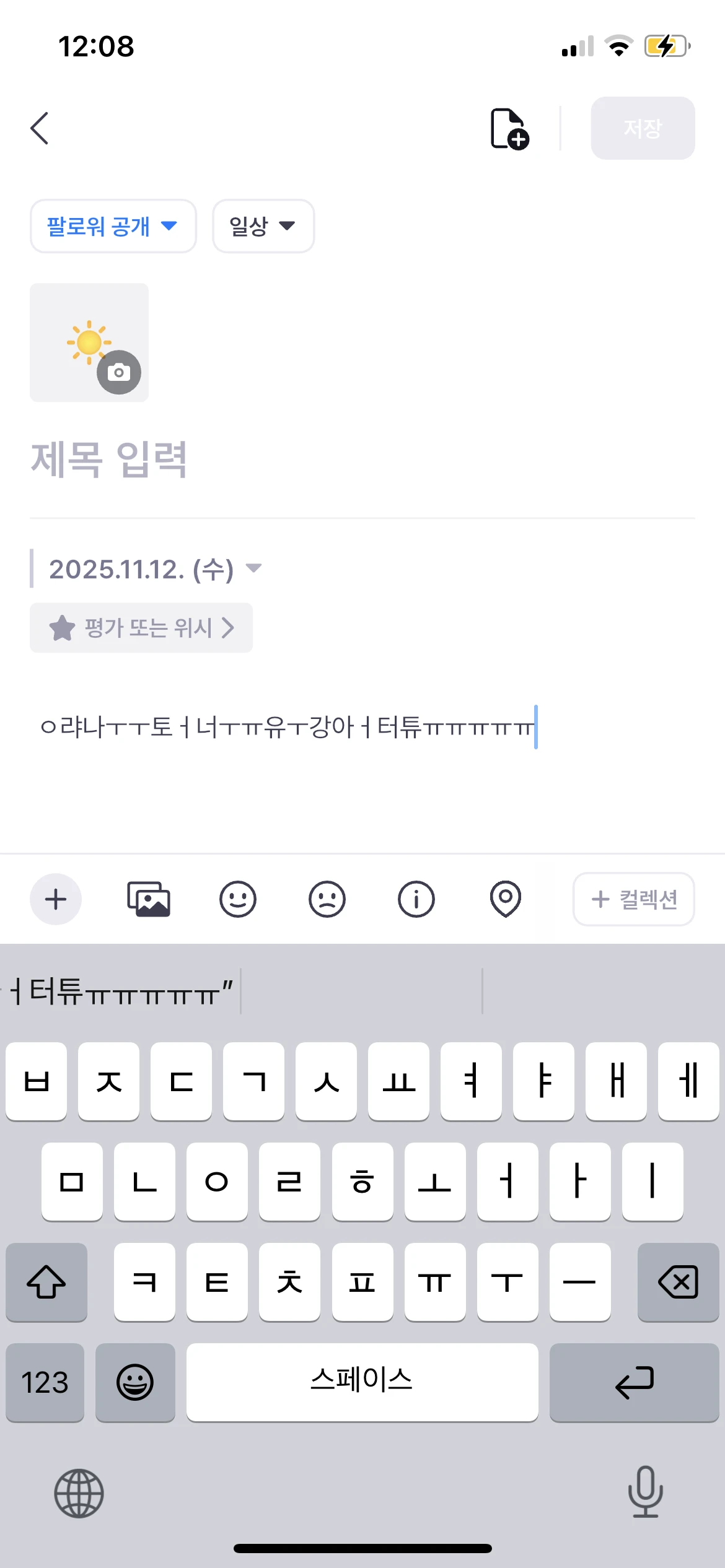Add to a collection with 컬렉션
725x1568 pixels.
(x=633, y=899)
